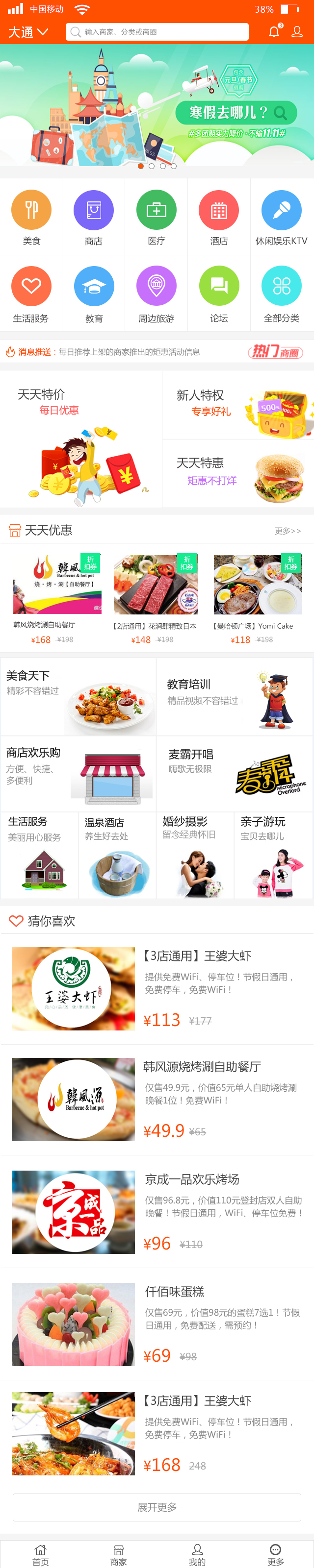Viewport: 314px width, 1568px height.
Task: Tap 更多>> next to 天天优惠
Action: [287, 531]
